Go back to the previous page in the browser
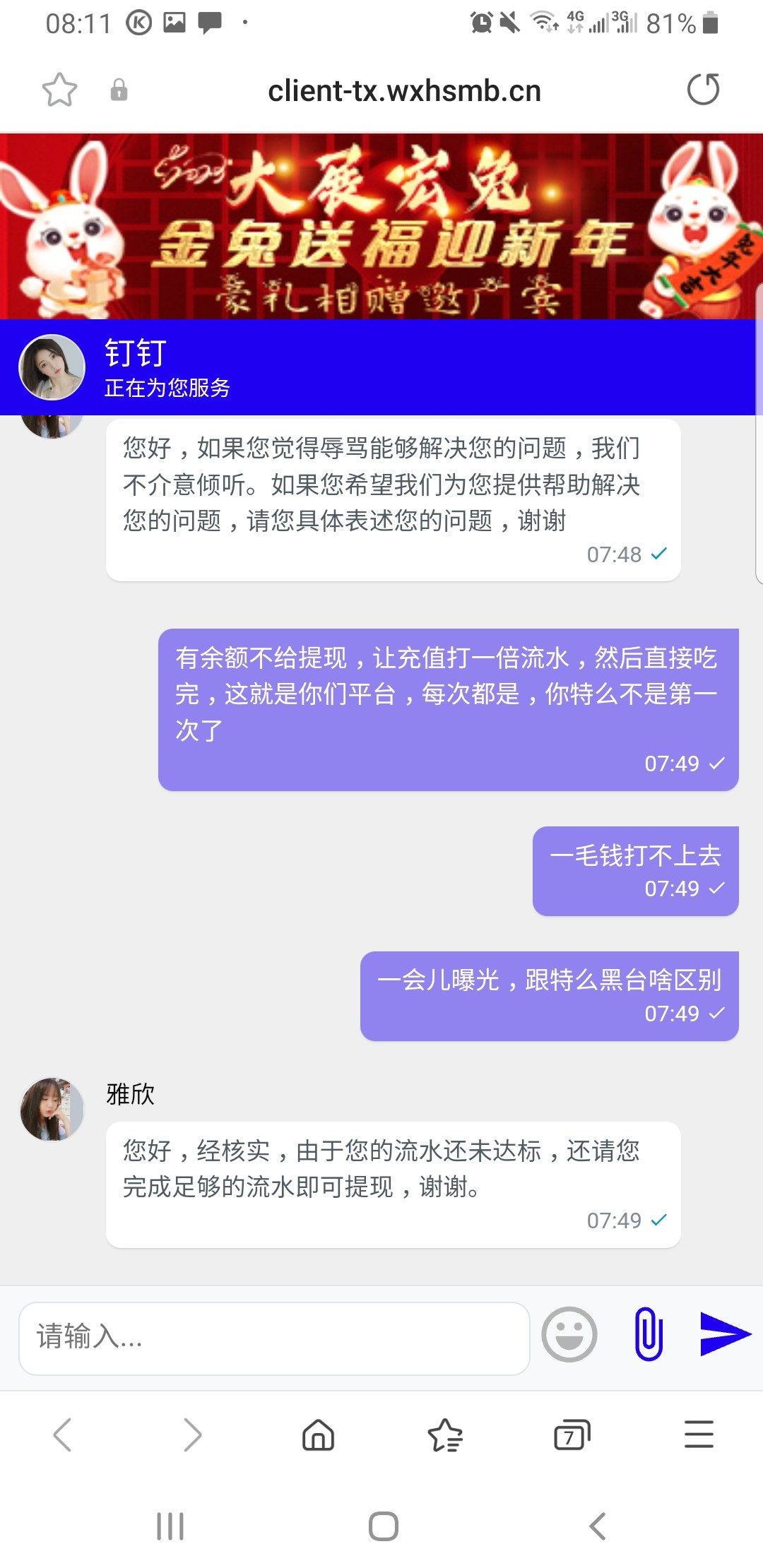 click(63, 1435)
